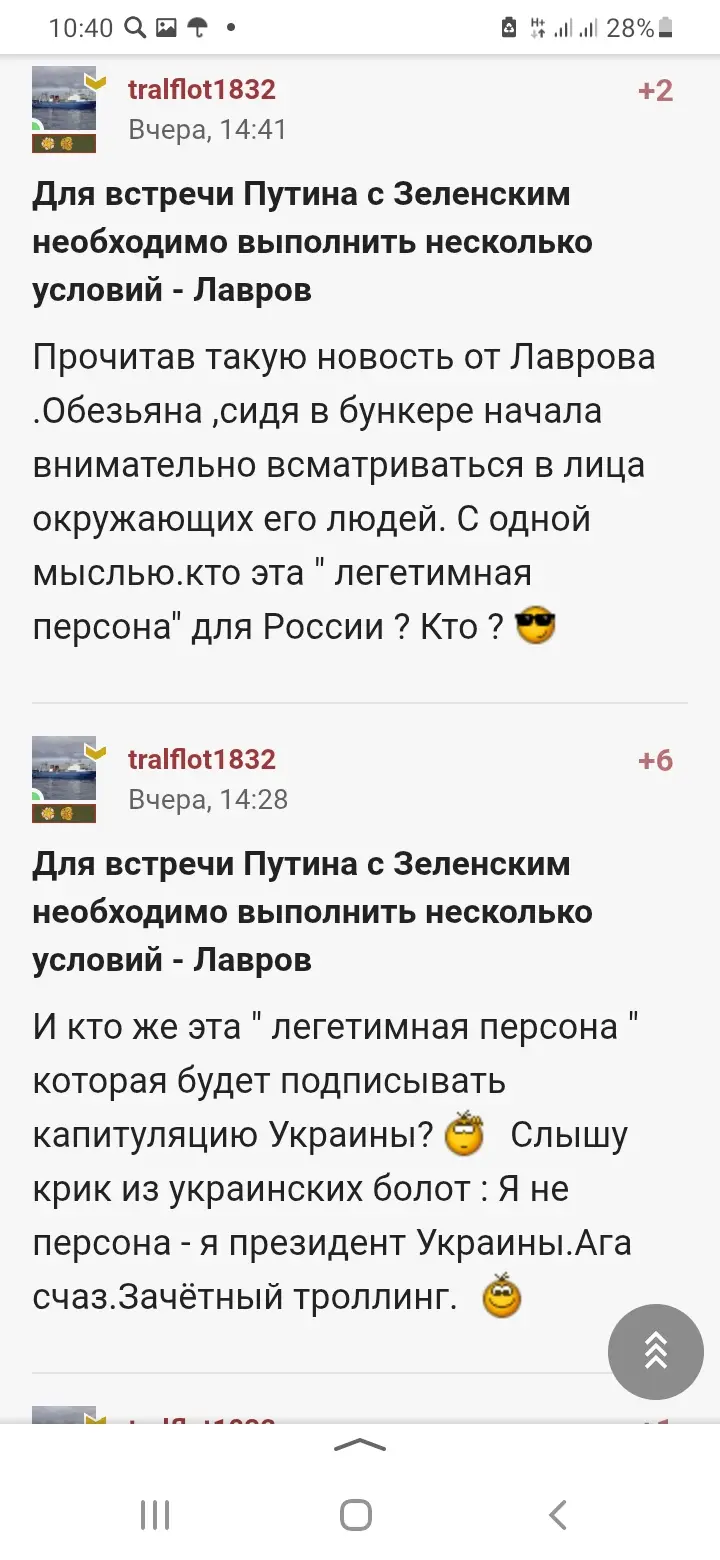Jump to top with the double-arrow button

656,1351
